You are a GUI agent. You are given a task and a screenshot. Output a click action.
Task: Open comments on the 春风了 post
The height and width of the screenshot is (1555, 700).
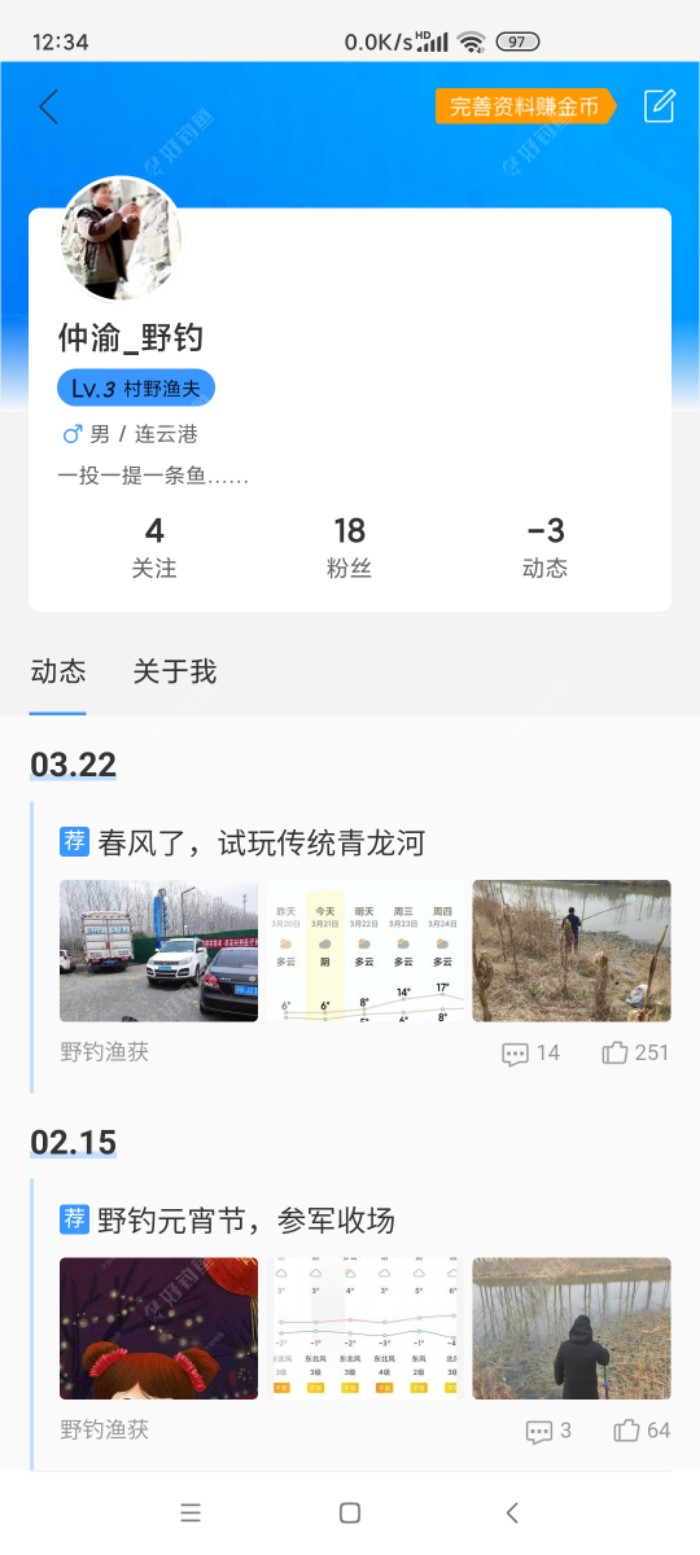click(x=530, y=1053)
